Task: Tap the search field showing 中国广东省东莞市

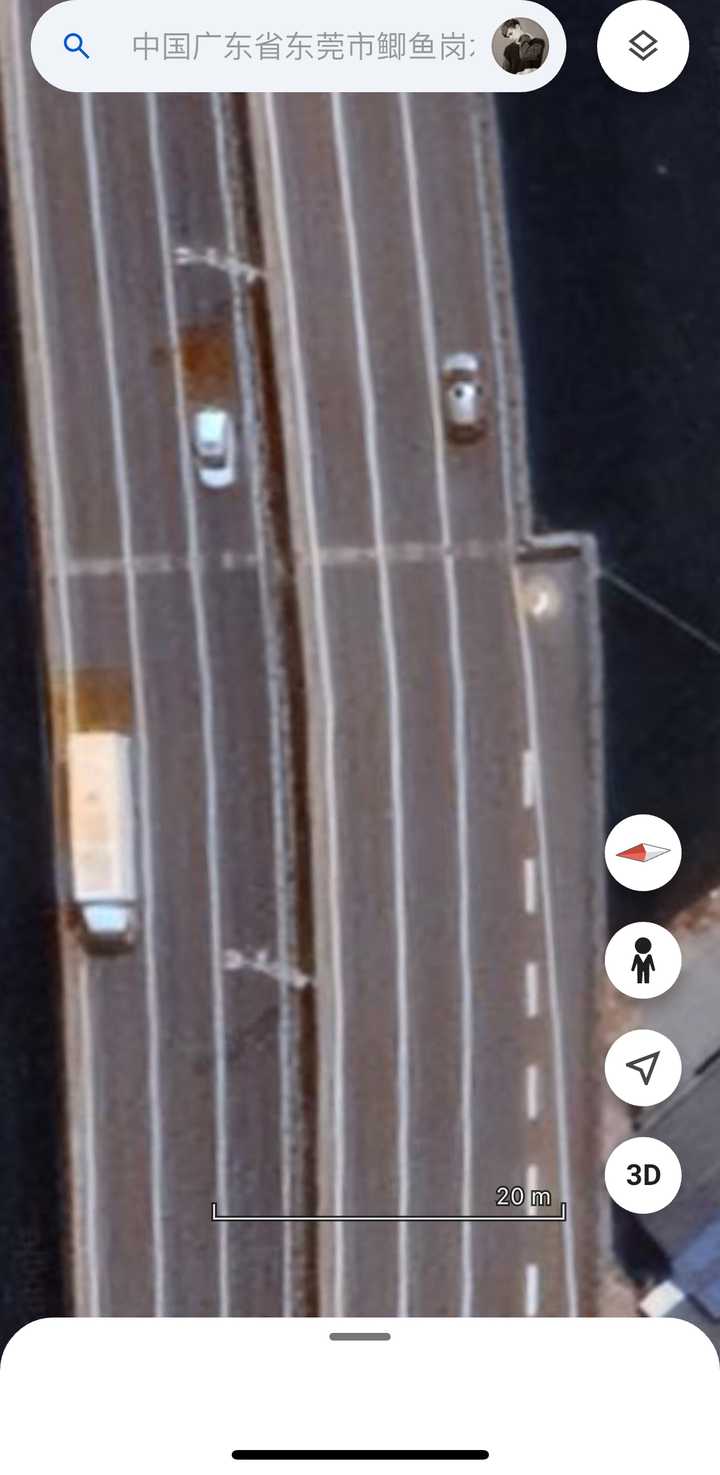Action: tap(300, 46)
